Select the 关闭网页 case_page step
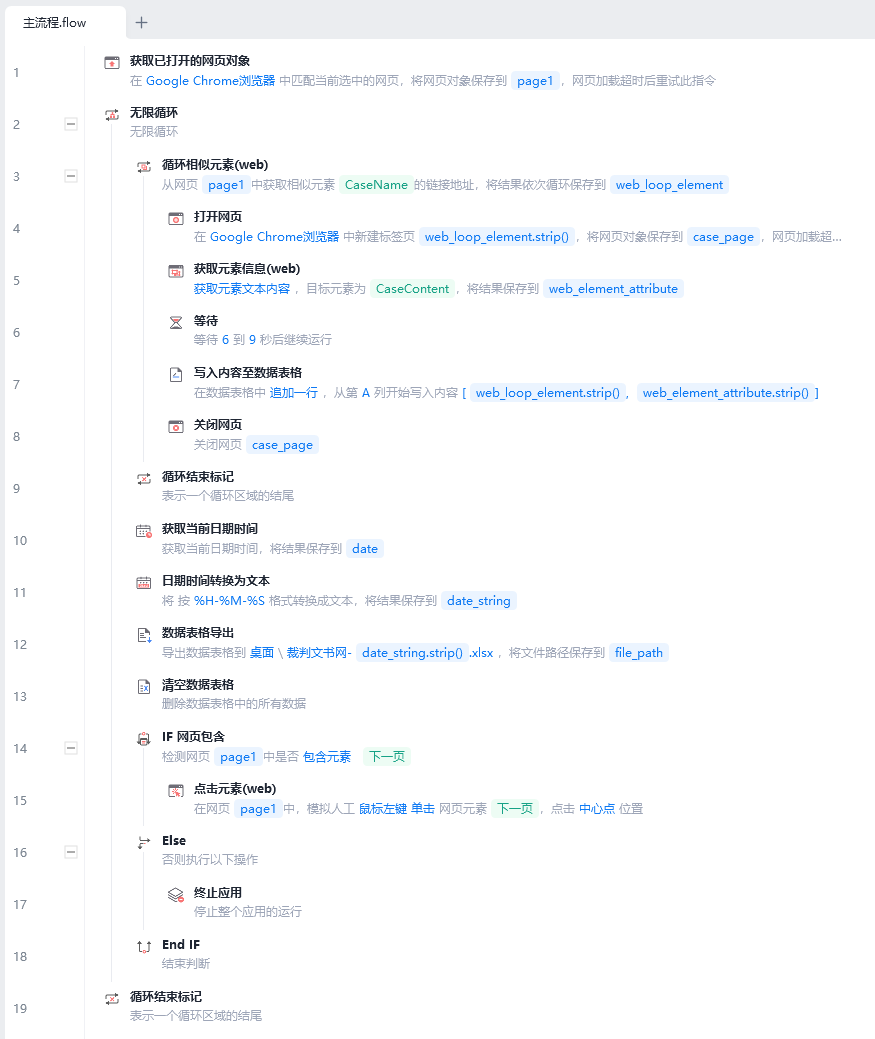The width and height of the screenshot is (875, 1039). tap(217, 425)
